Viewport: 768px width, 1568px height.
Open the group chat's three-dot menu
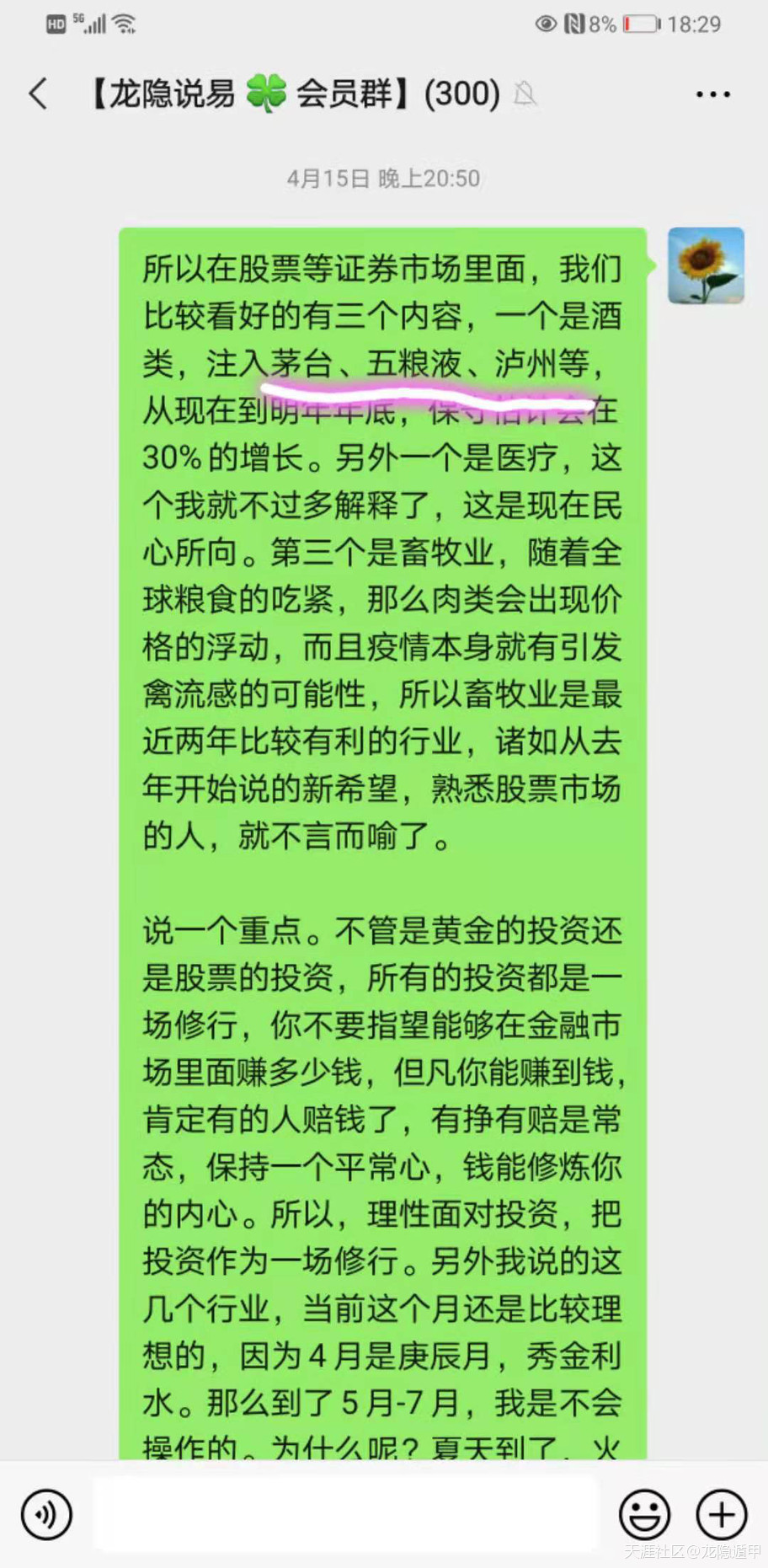click(712, 94)
